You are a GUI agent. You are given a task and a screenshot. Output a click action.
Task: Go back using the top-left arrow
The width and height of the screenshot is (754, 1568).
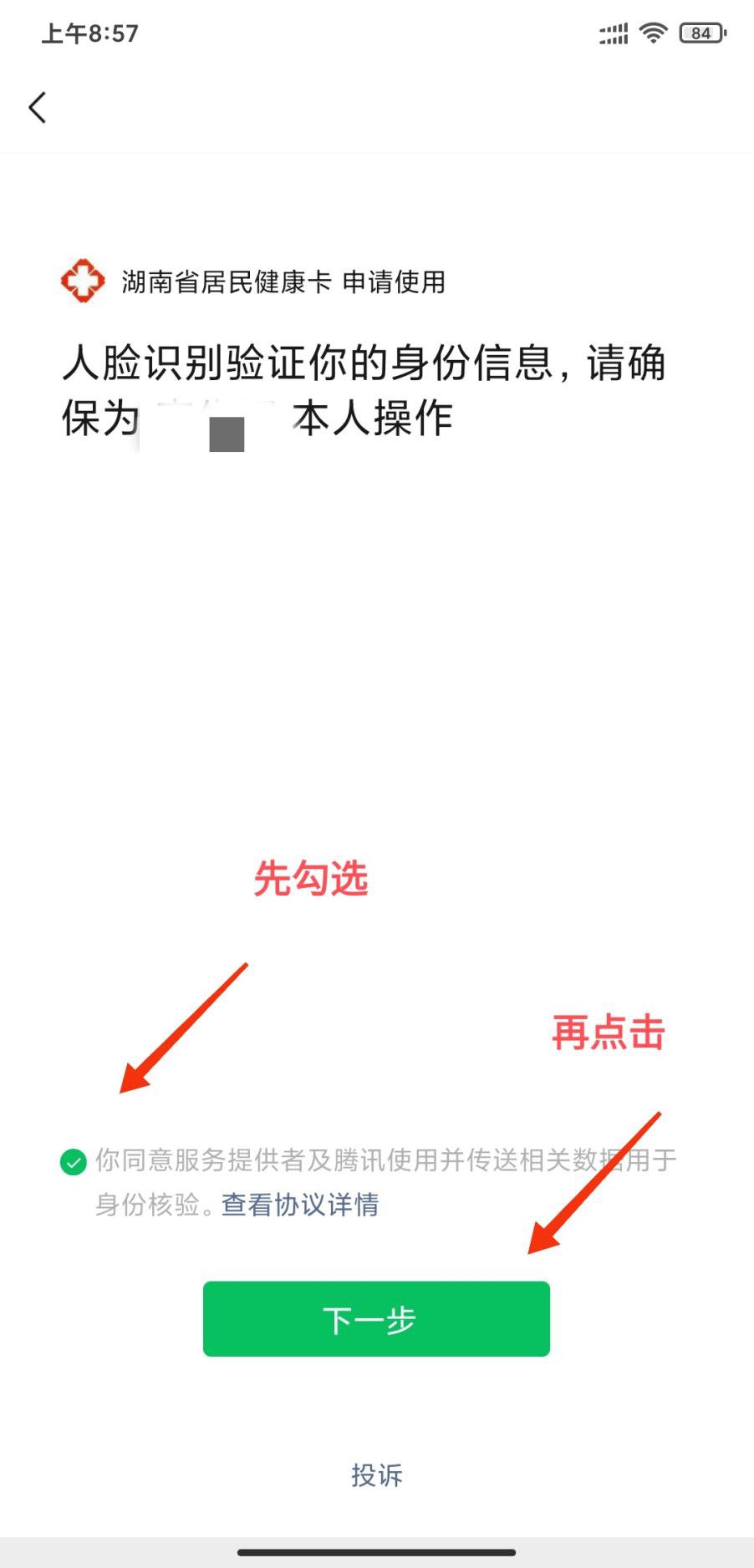pos(38,108)
